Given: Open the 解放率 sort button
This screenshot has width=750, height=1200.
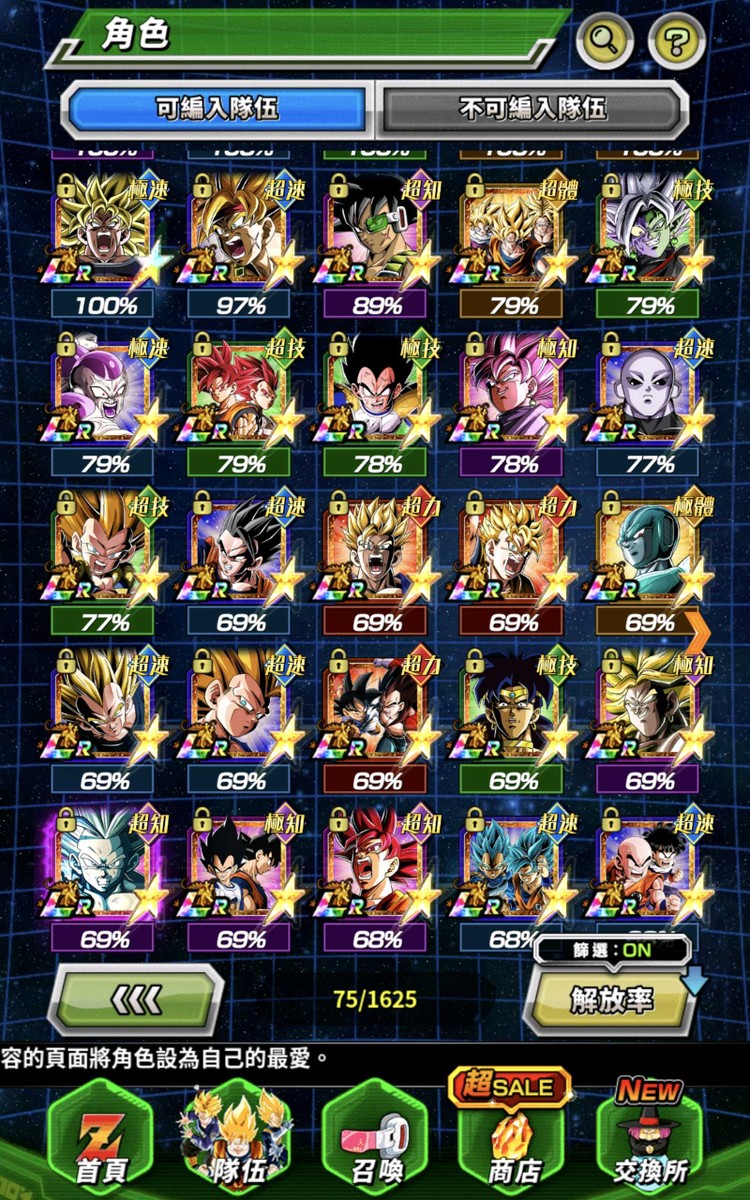Looking at the screenshot, I should pyautogui.click(x=610, y=1000).
